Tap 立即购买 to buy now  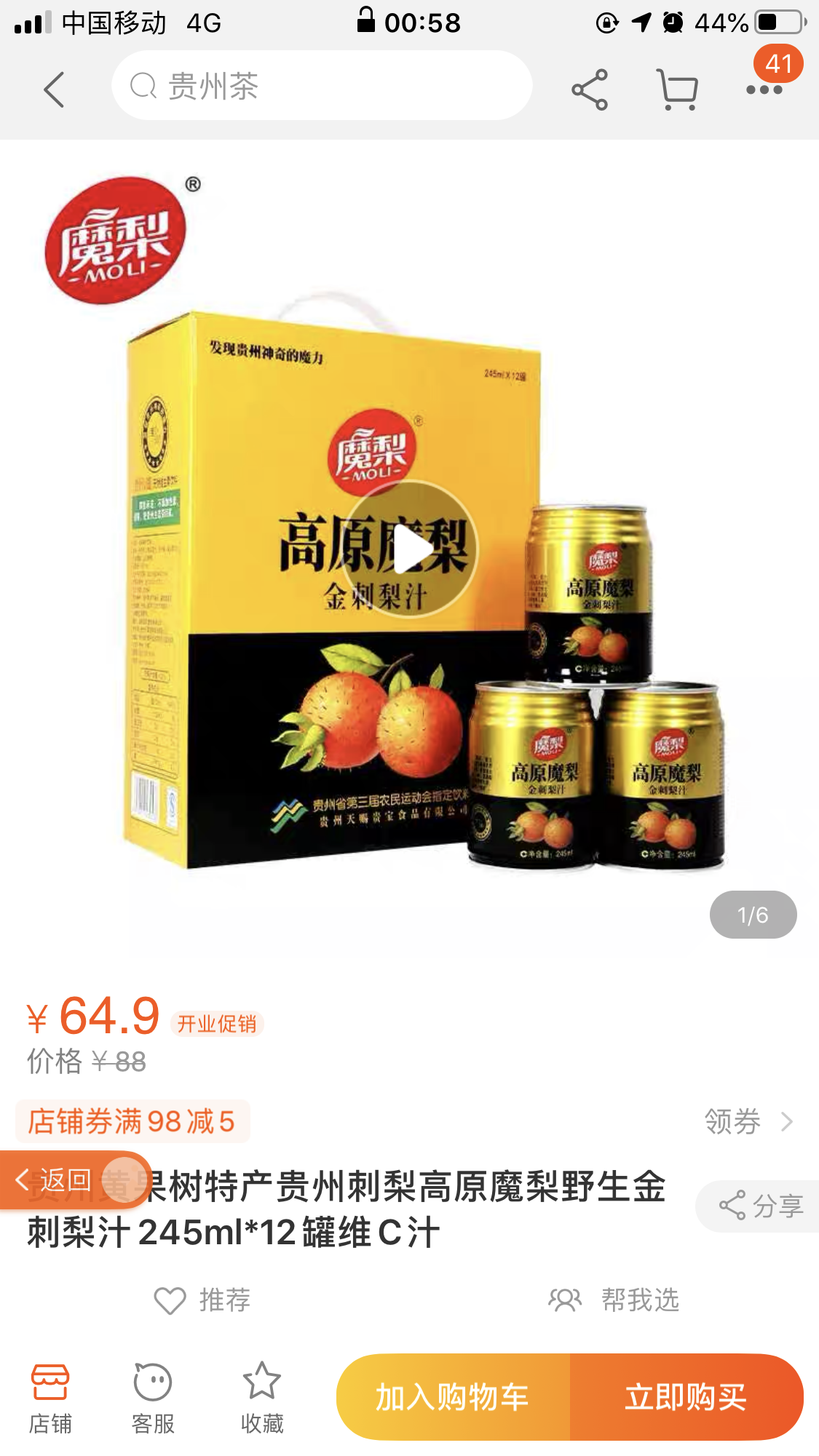pyautogui.click(x=686, y=1397)
